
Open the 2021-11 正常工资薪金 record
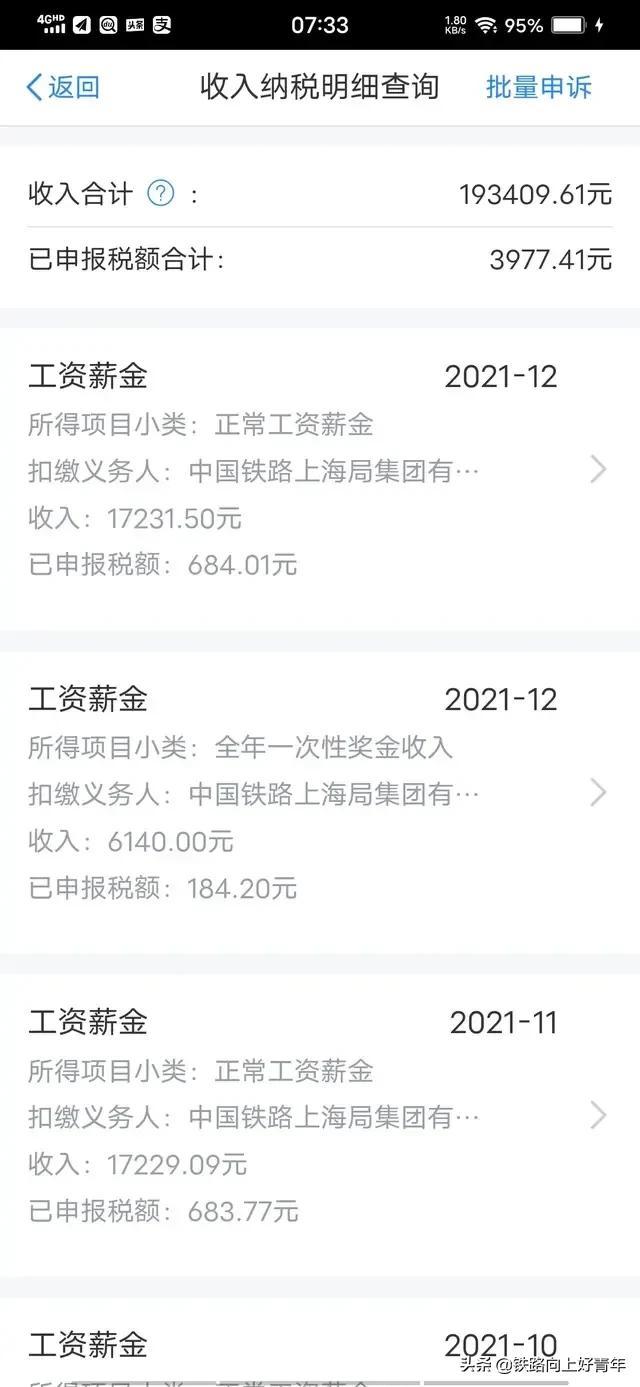(320, 1115)
